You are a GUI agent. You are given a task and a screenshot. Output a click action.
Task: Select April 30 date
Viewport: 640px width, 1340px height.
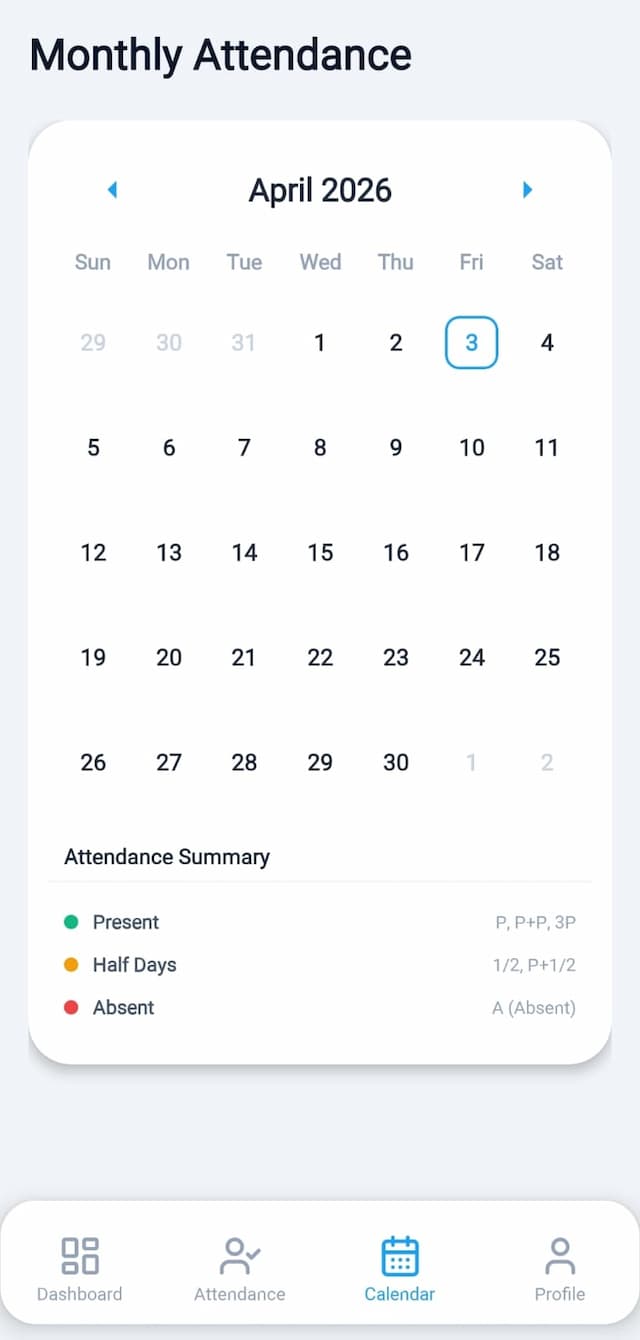tap(396, 763)
